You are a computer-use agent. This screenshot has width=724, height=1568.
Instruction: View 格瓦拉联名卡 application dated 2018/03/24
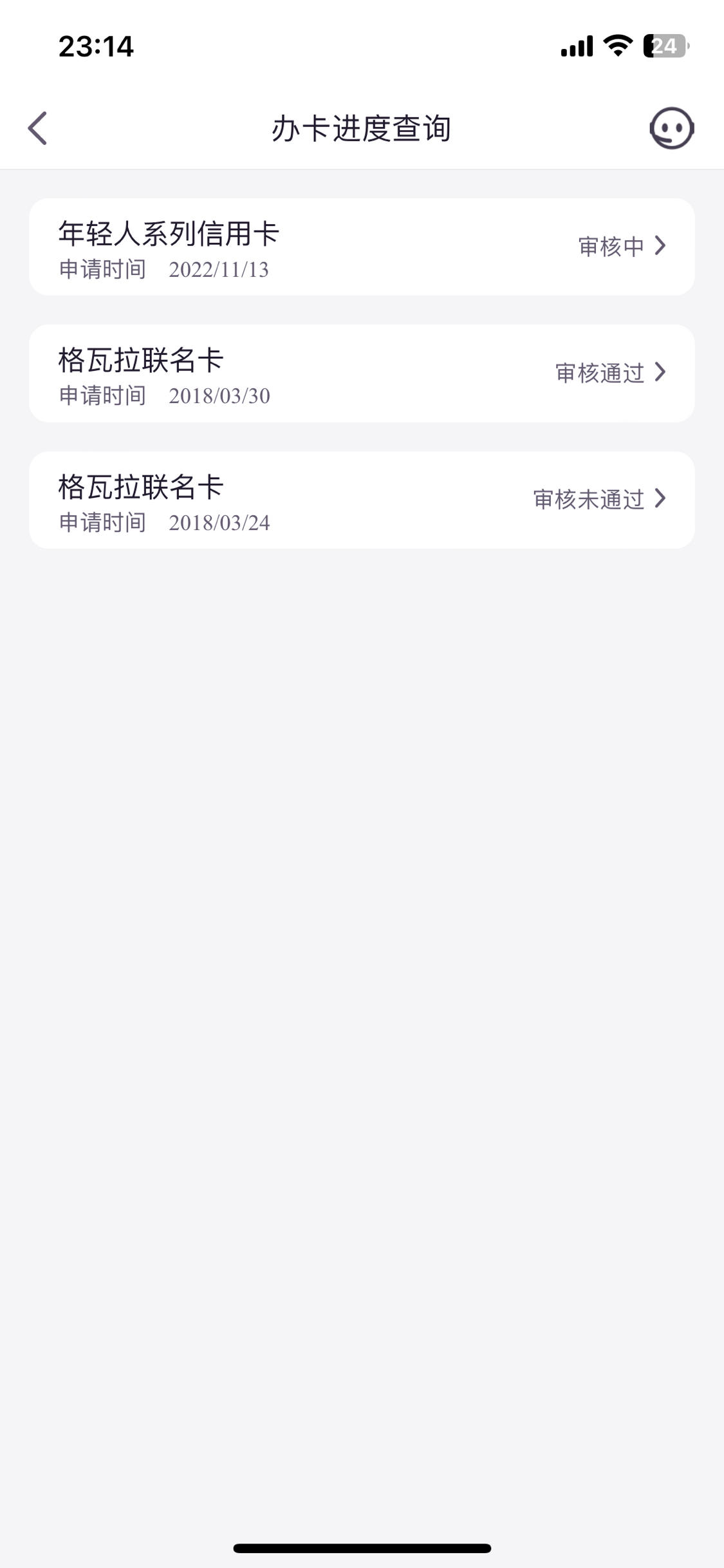(x=362, y=500)
